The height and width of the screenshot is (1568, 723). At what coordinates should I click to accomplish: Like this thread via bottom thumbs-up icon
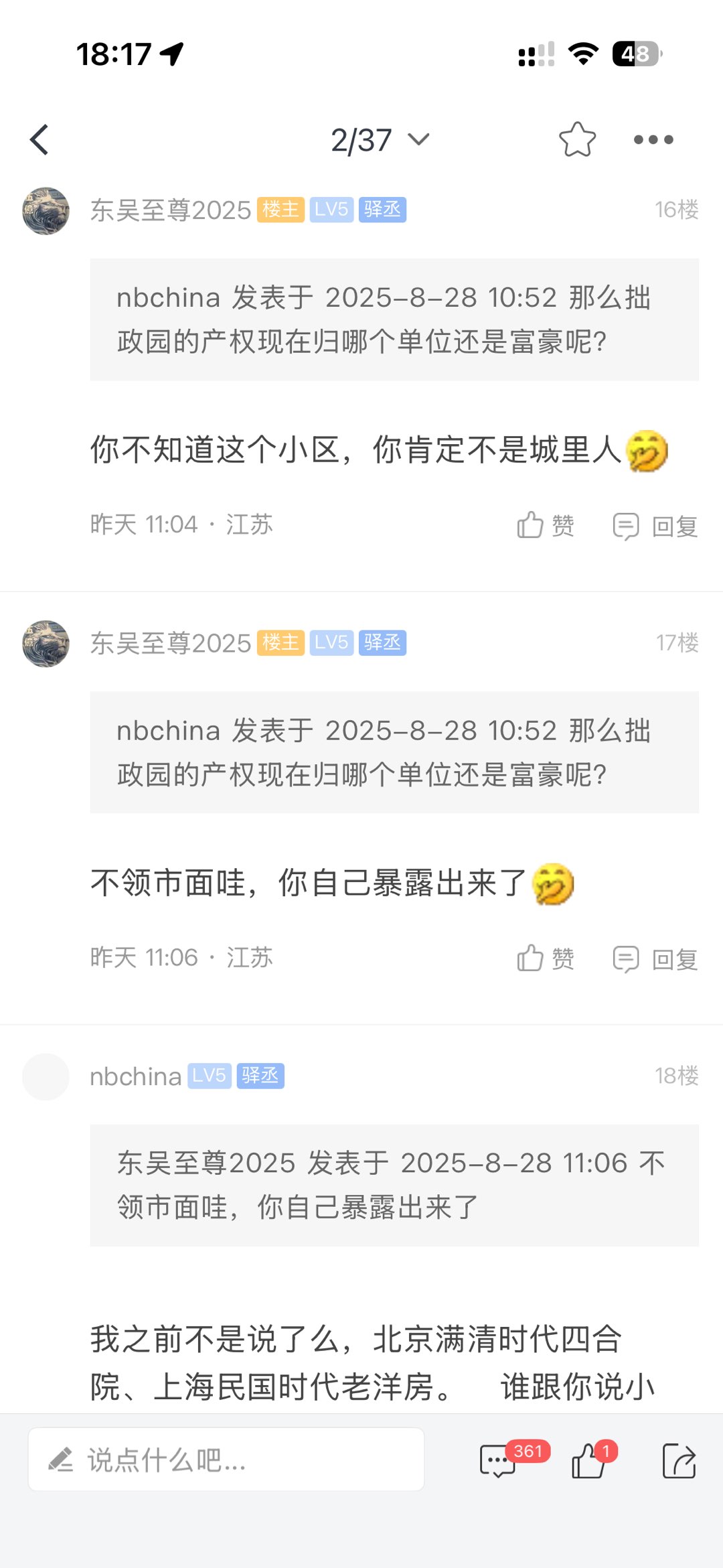click(x=589, y=1460)
